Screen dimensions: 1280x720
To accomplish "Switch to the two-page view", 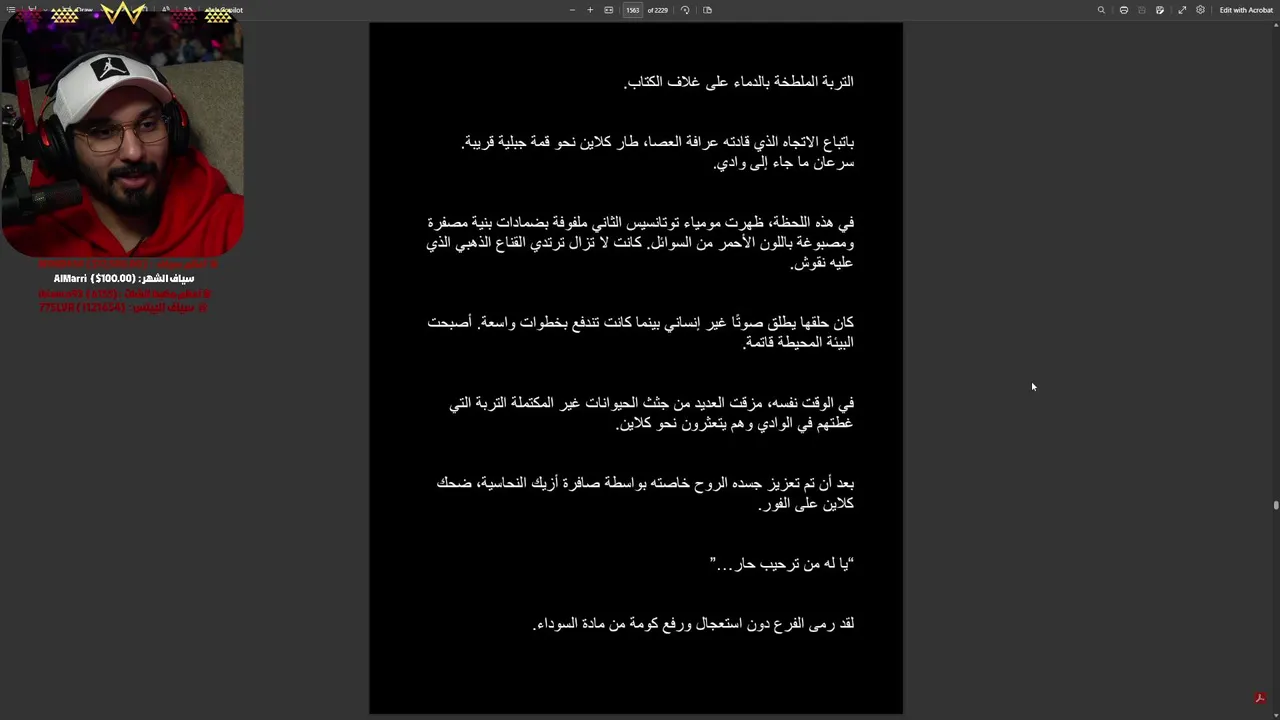I will [707, 10].
